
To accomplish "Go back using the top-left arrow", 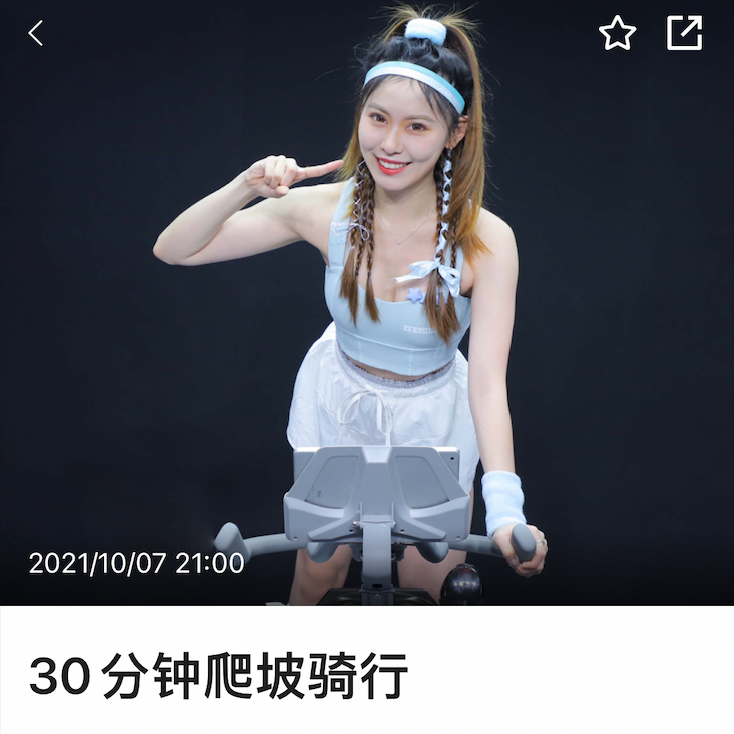I will (36, 33).
